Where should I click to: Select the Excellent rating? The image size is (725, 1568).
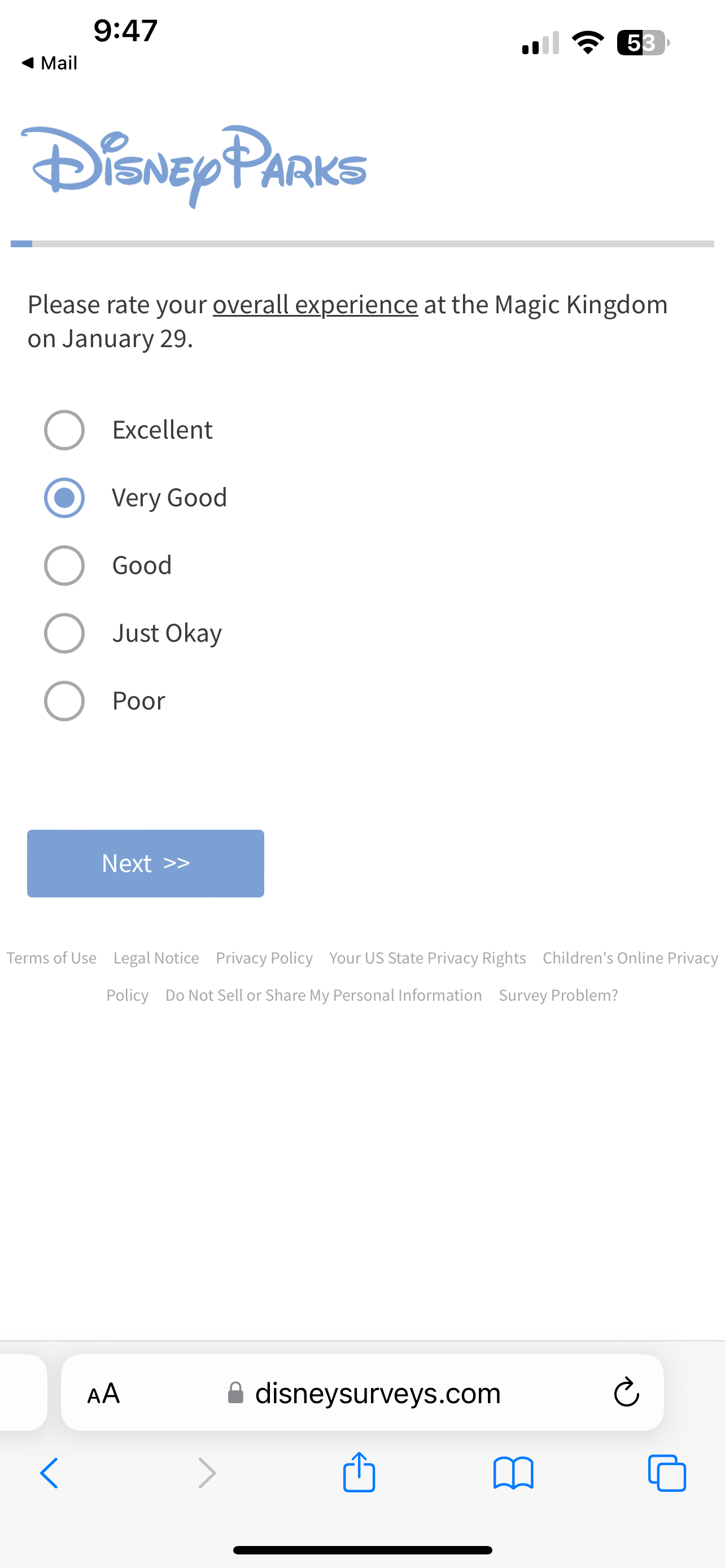[64, 430]
